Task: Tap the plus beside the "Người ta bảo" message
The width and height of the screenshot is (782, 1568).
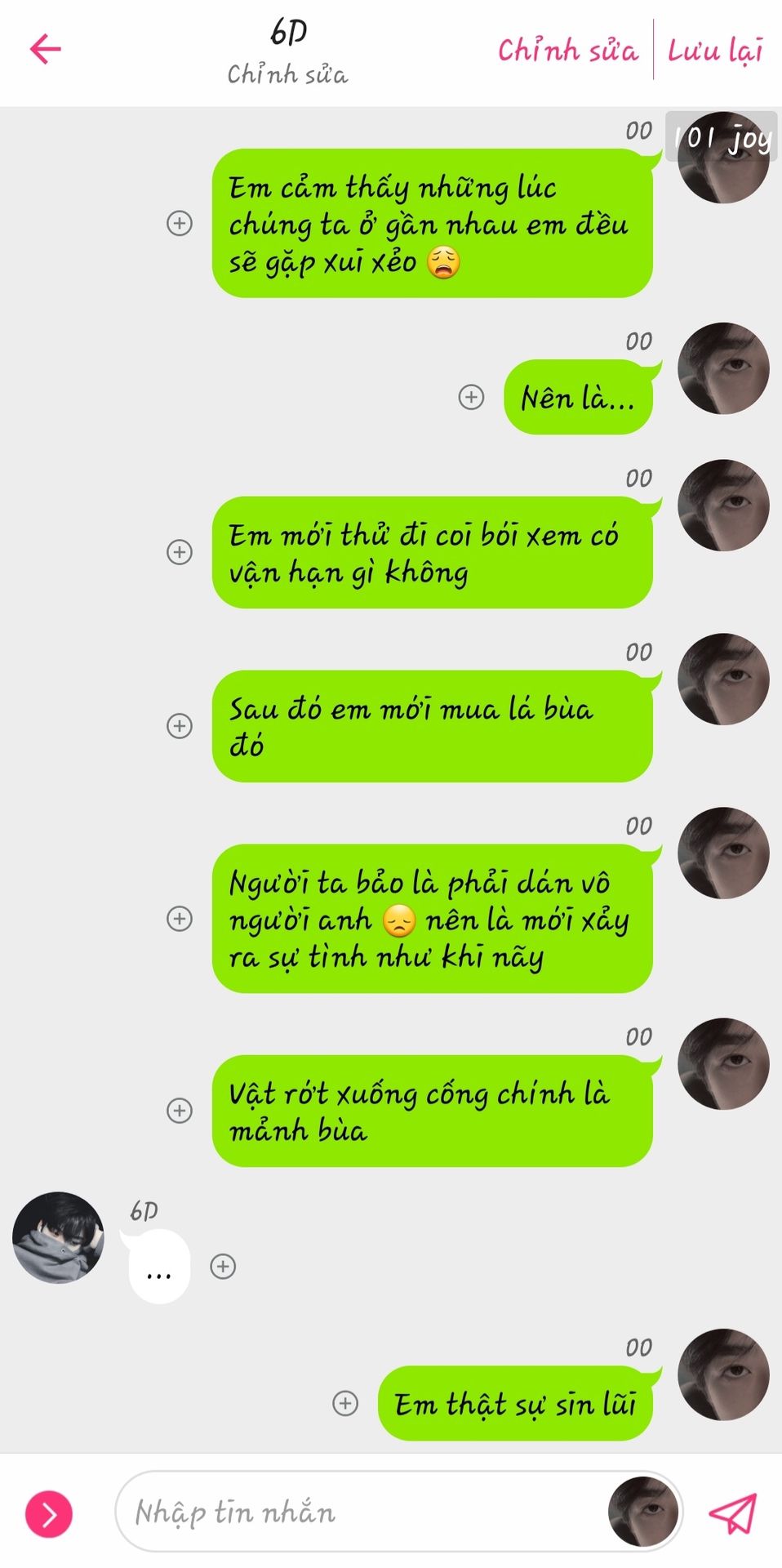Action: 180,919
